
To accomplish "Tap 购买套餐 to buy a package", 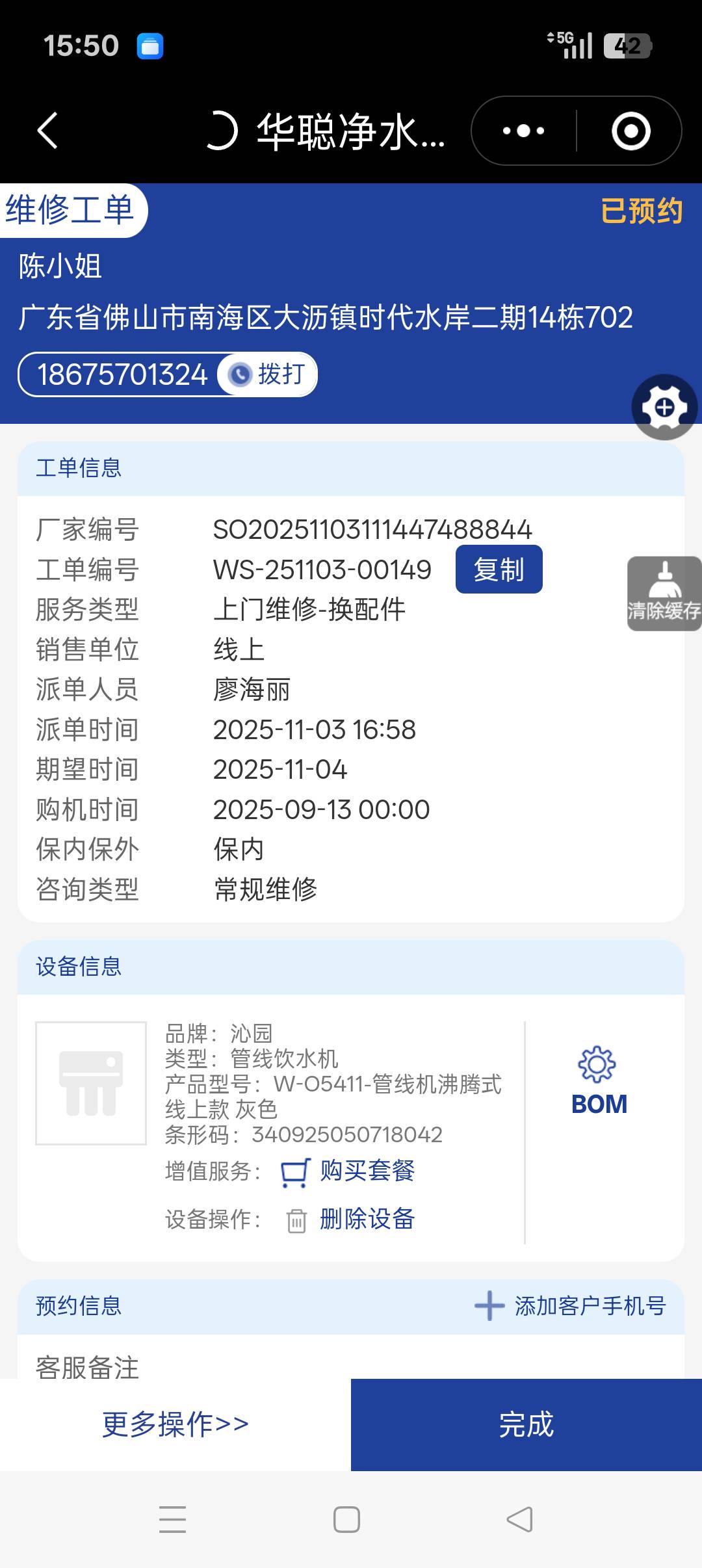I will pyautogui.click(x=367, y=1171).
